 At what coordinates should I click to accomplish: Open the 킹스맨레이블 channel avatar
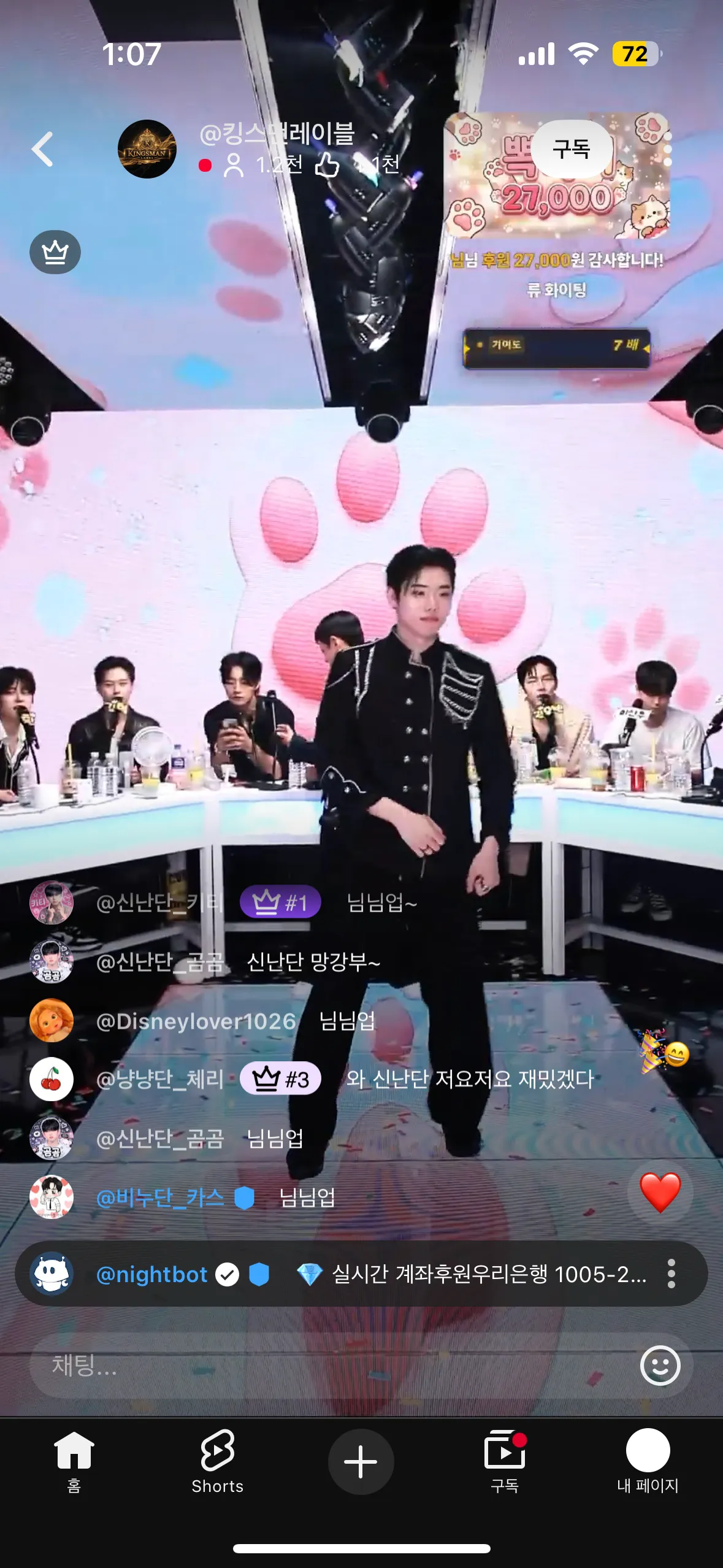(147, 149)
